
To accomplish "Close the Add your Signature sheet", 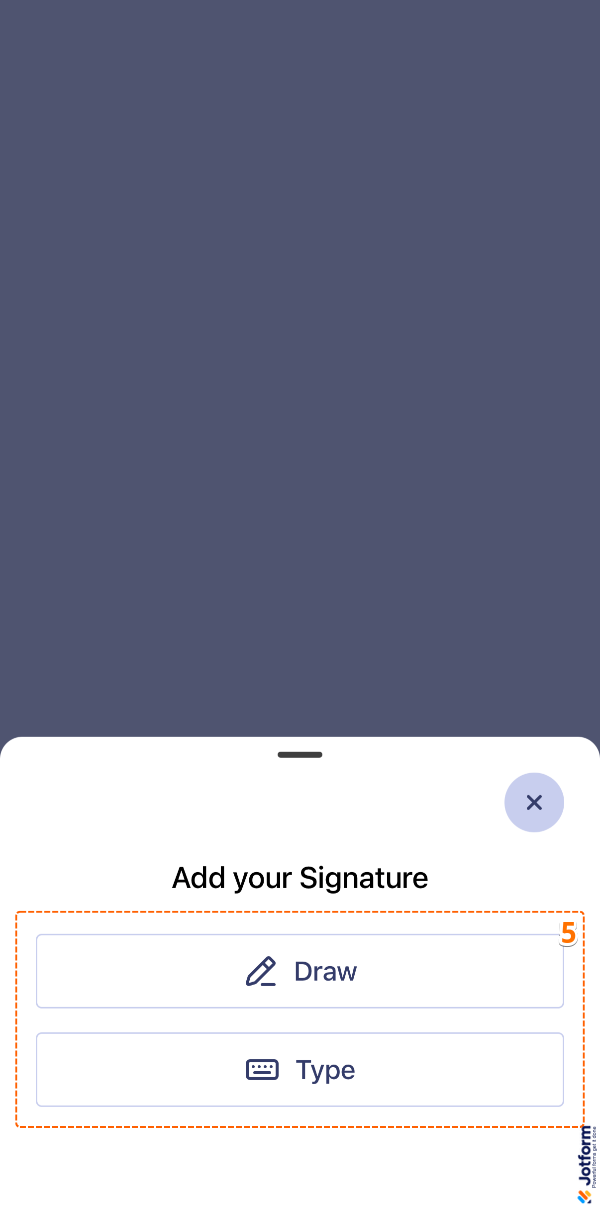I will point(534,802).
